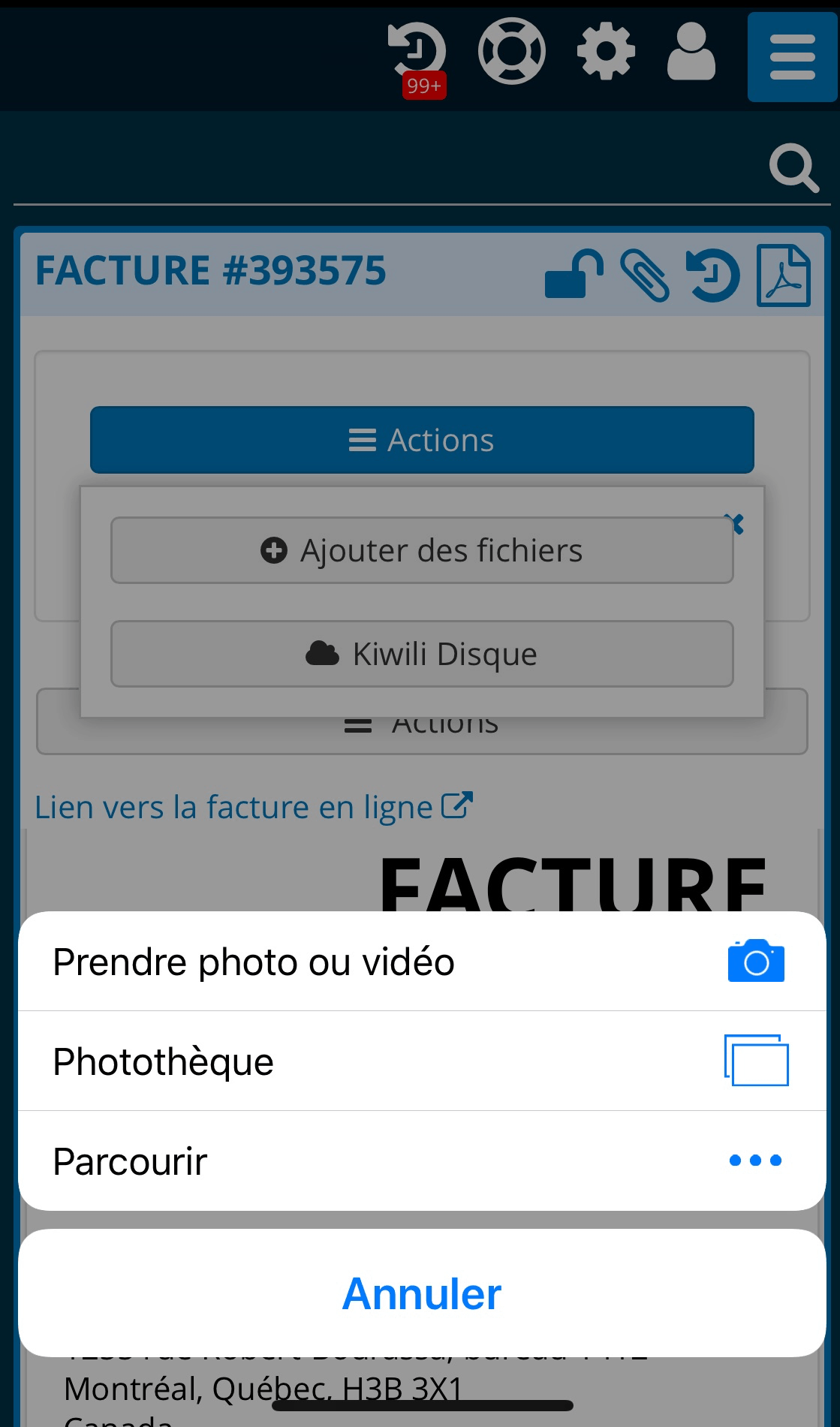This screenshot has width=840, height=1427.
Task: Close the file attachment popup
Action: point(735,524)
